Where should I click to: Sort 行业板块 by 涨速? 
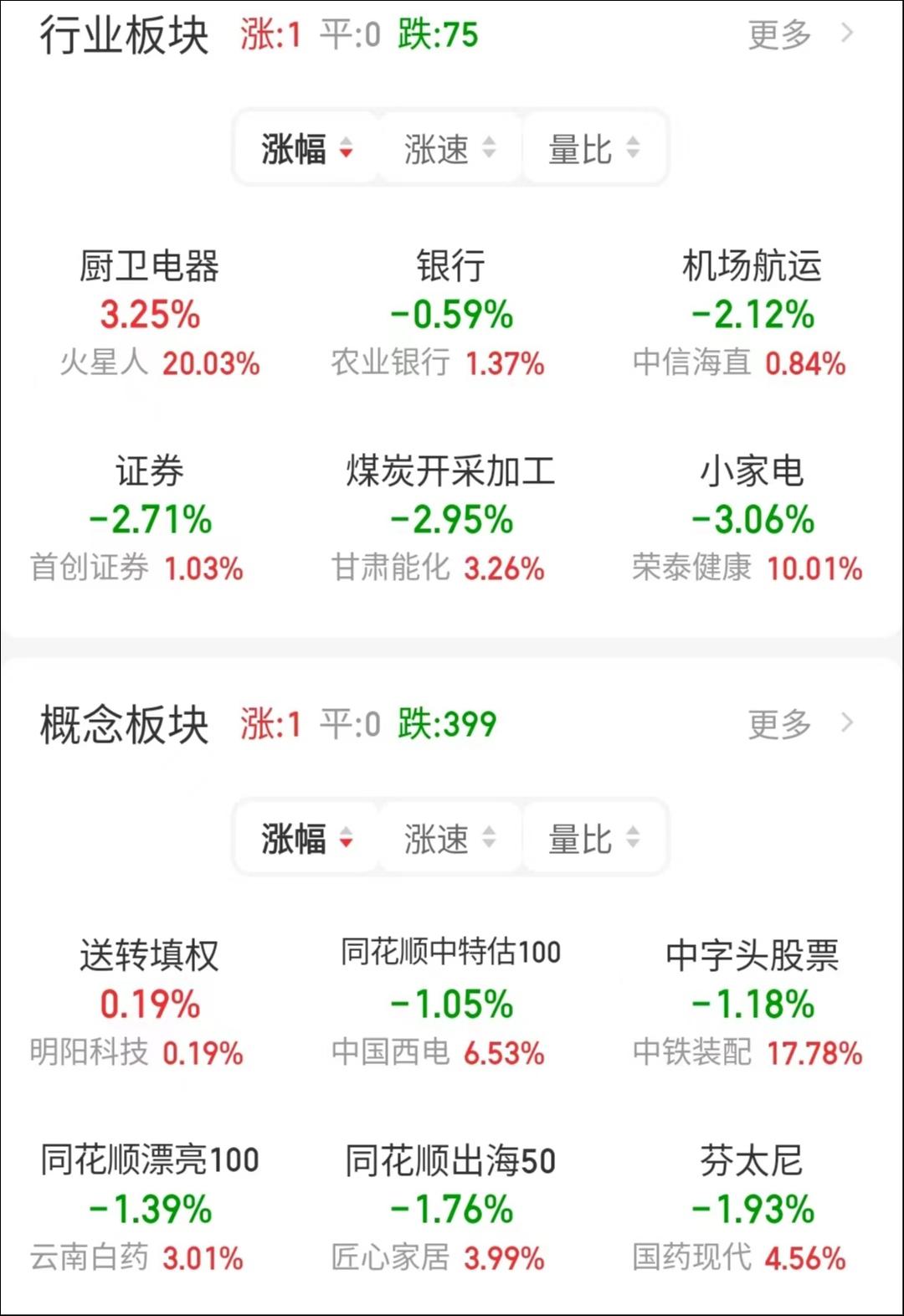(x=449, y=149)
